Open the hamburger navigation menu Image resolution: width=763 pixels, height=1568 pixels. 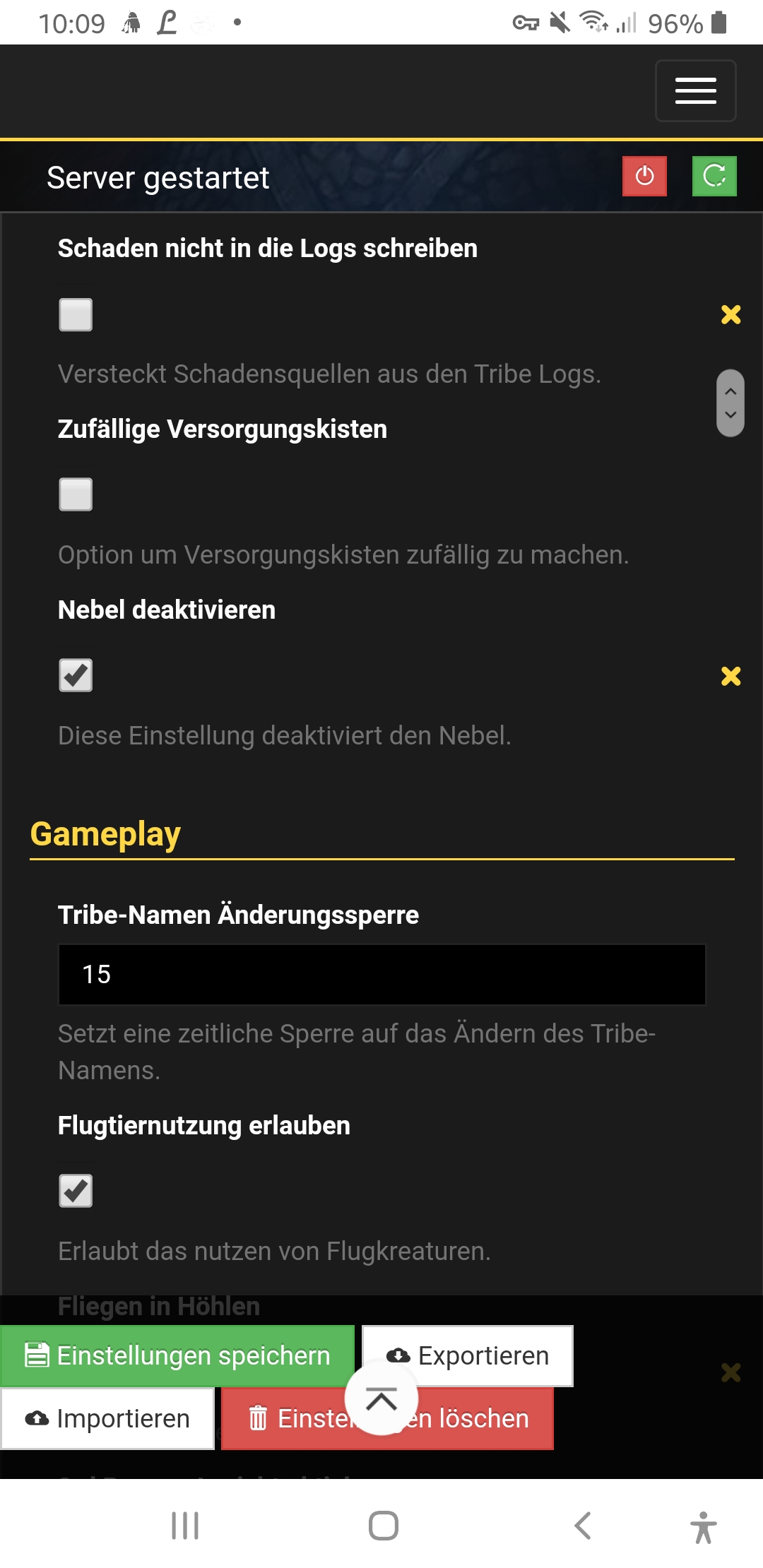pyautogui.click(x=695, y=90)
